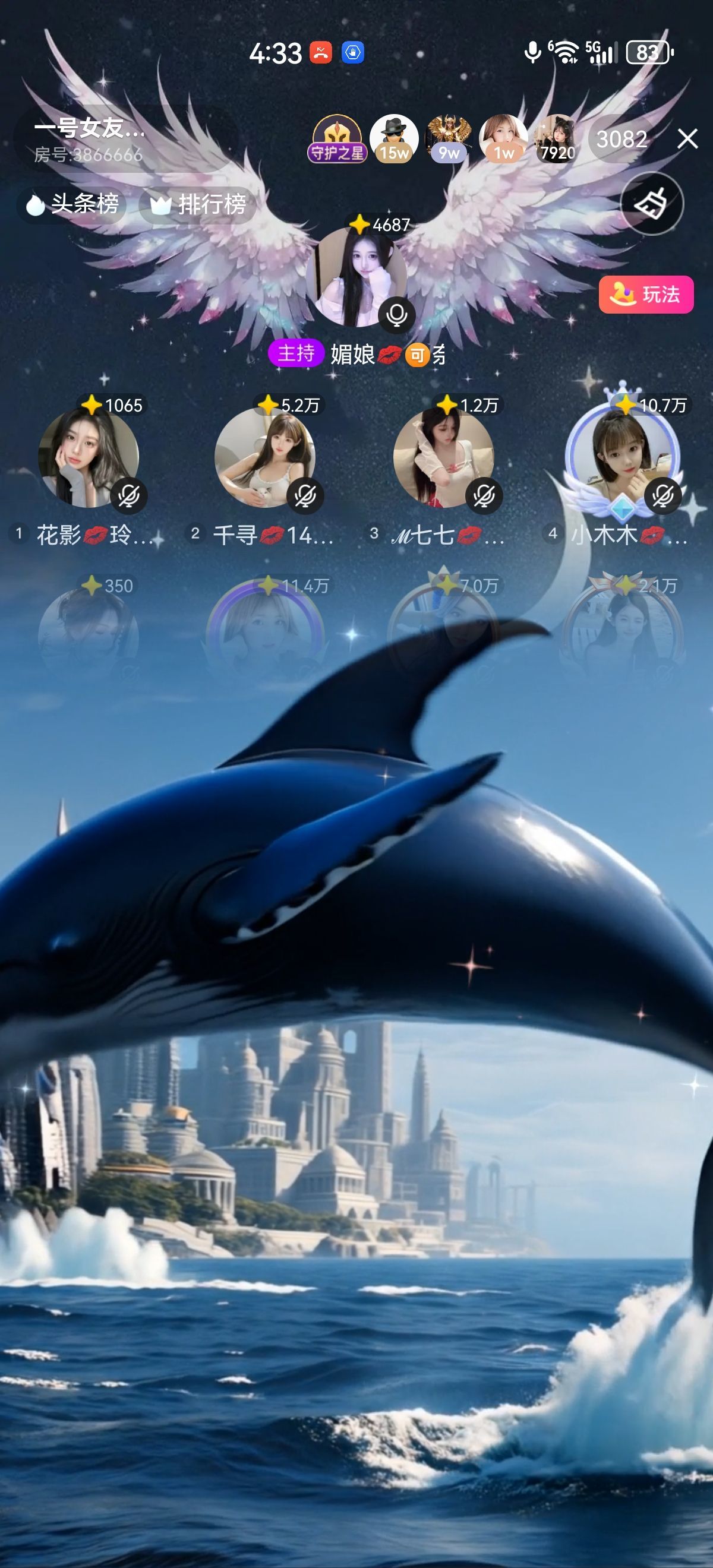713x1568 pixels.
Task: View the 3082 online audience list
Action: pos(621,140)
